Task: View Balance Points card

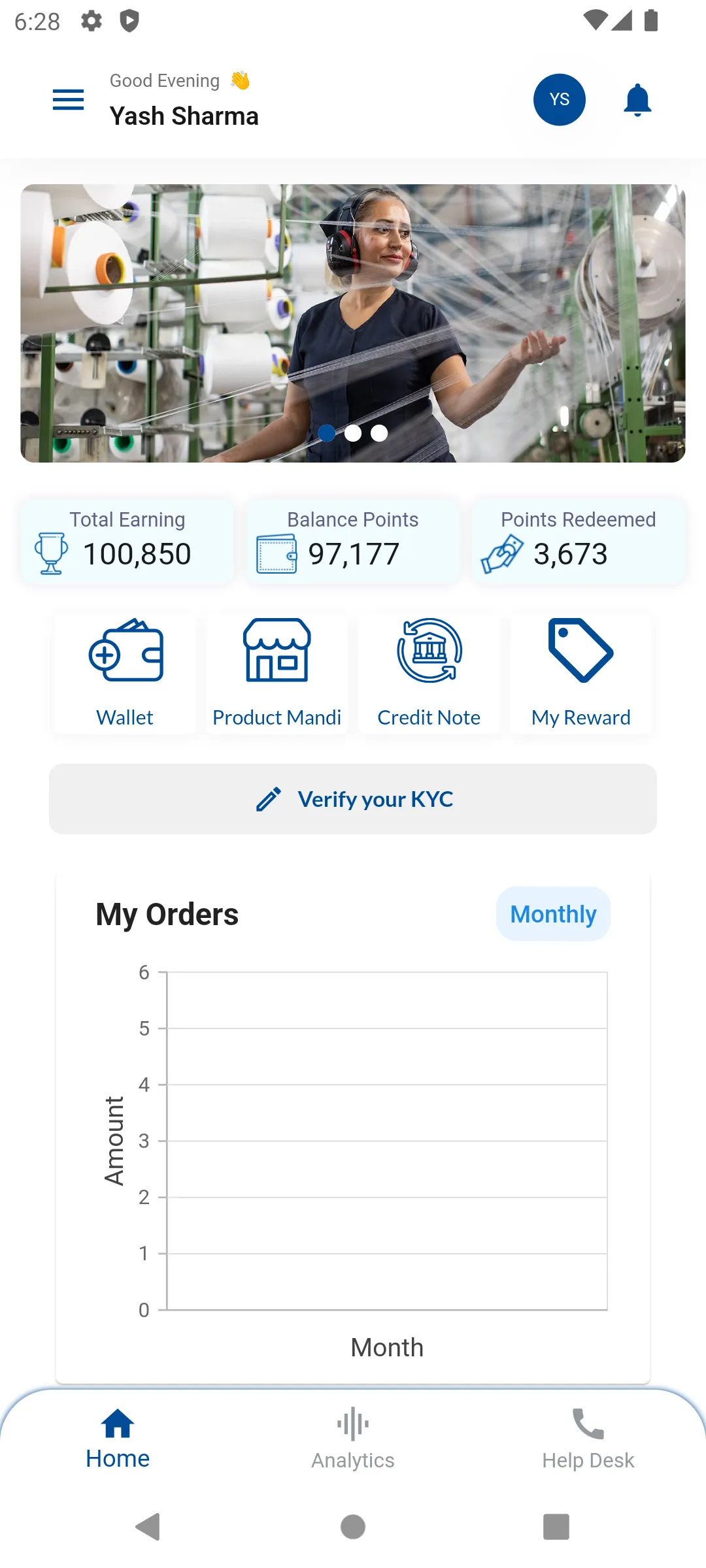Action: [353, 541]
